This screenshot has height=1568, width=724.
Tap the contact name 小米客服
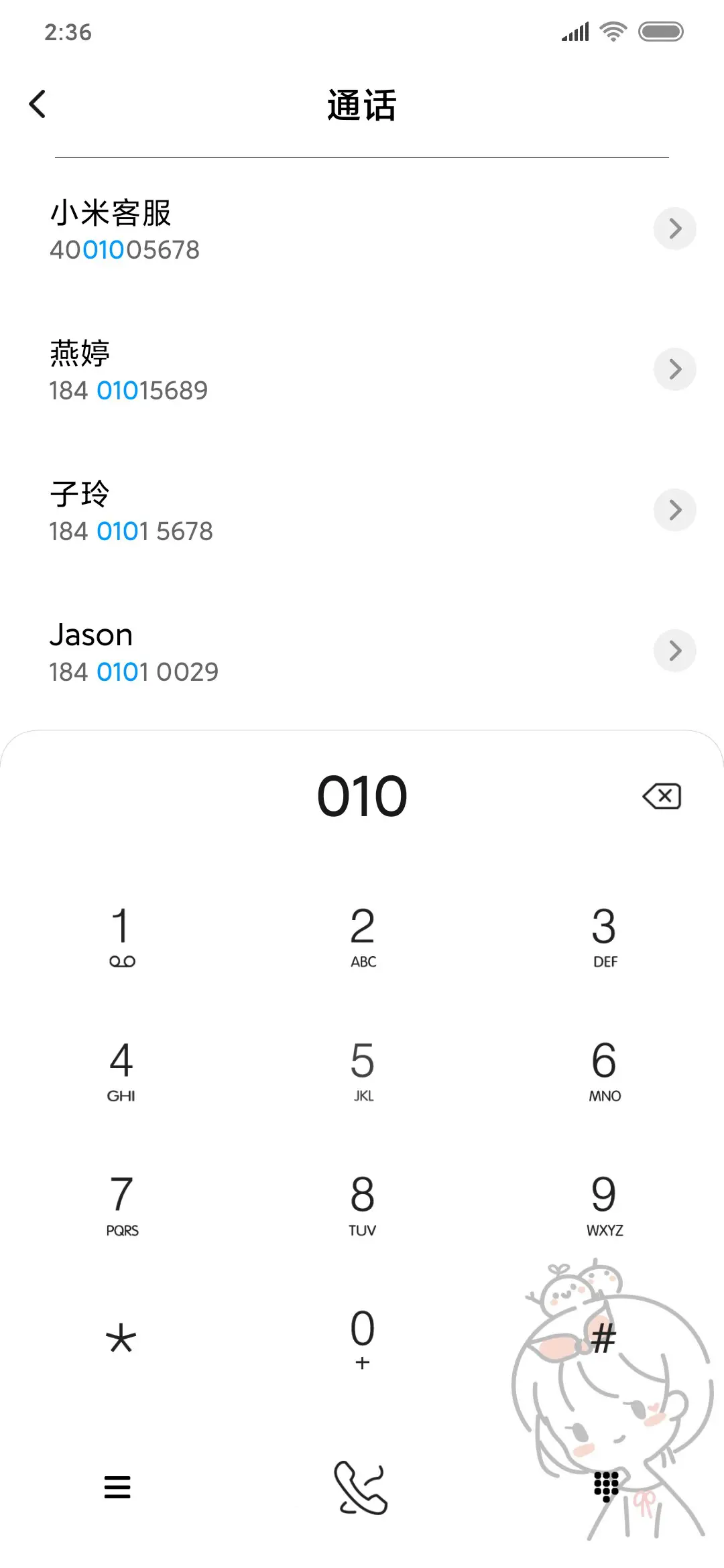[x=111, y=214]
